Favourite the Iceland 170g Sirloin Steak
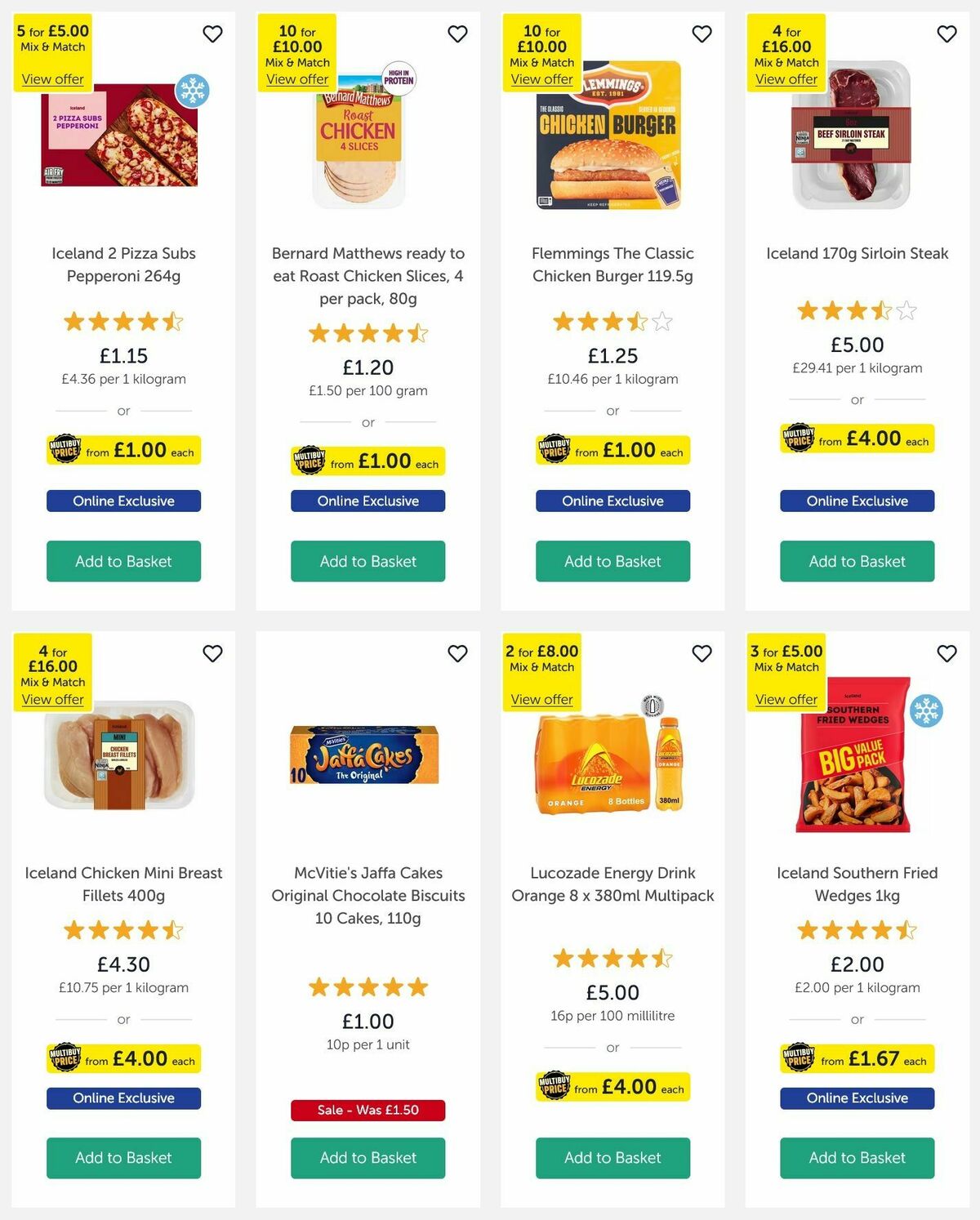The height and width of the screenshot is (1220, 980). 947,34
